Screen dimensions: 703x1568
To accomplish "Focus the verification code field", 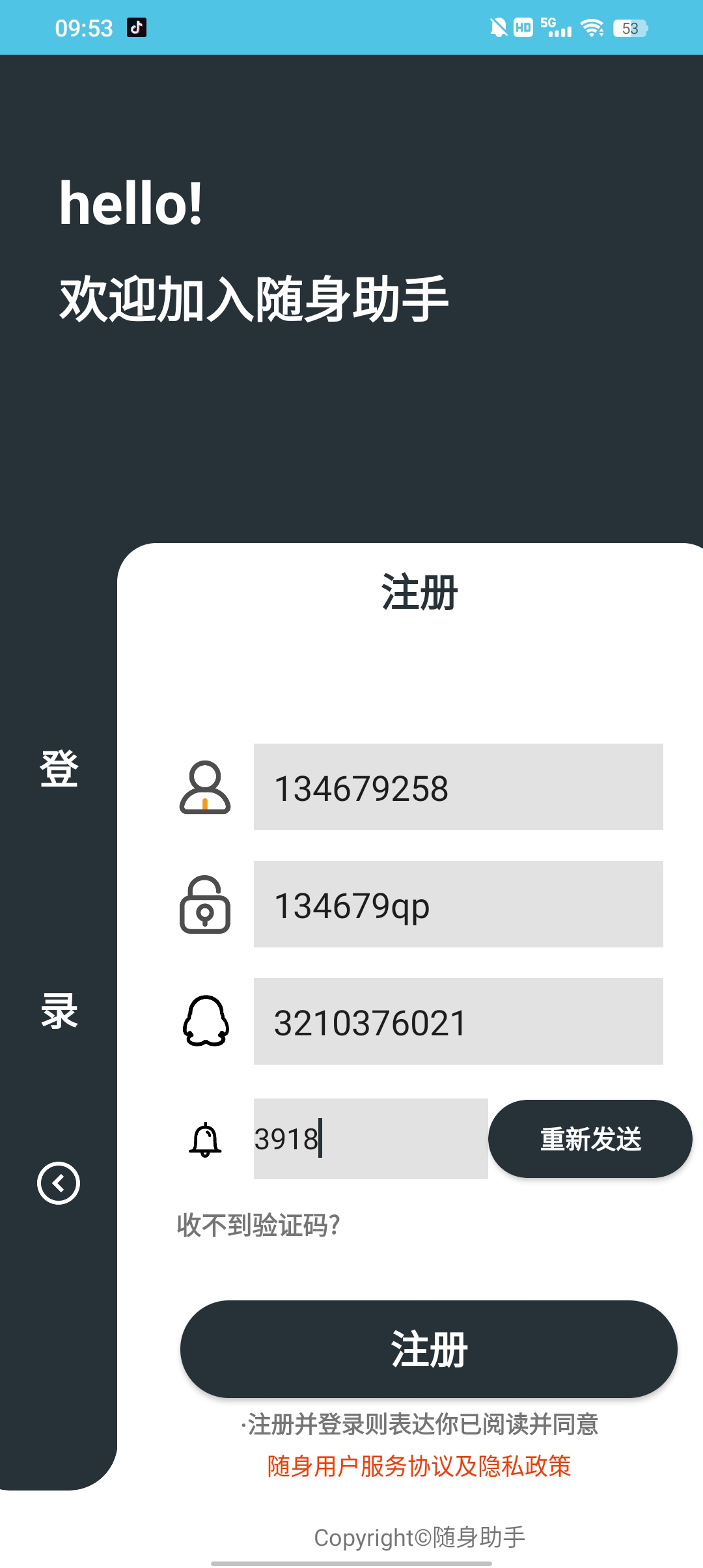I will (370, 1139).
